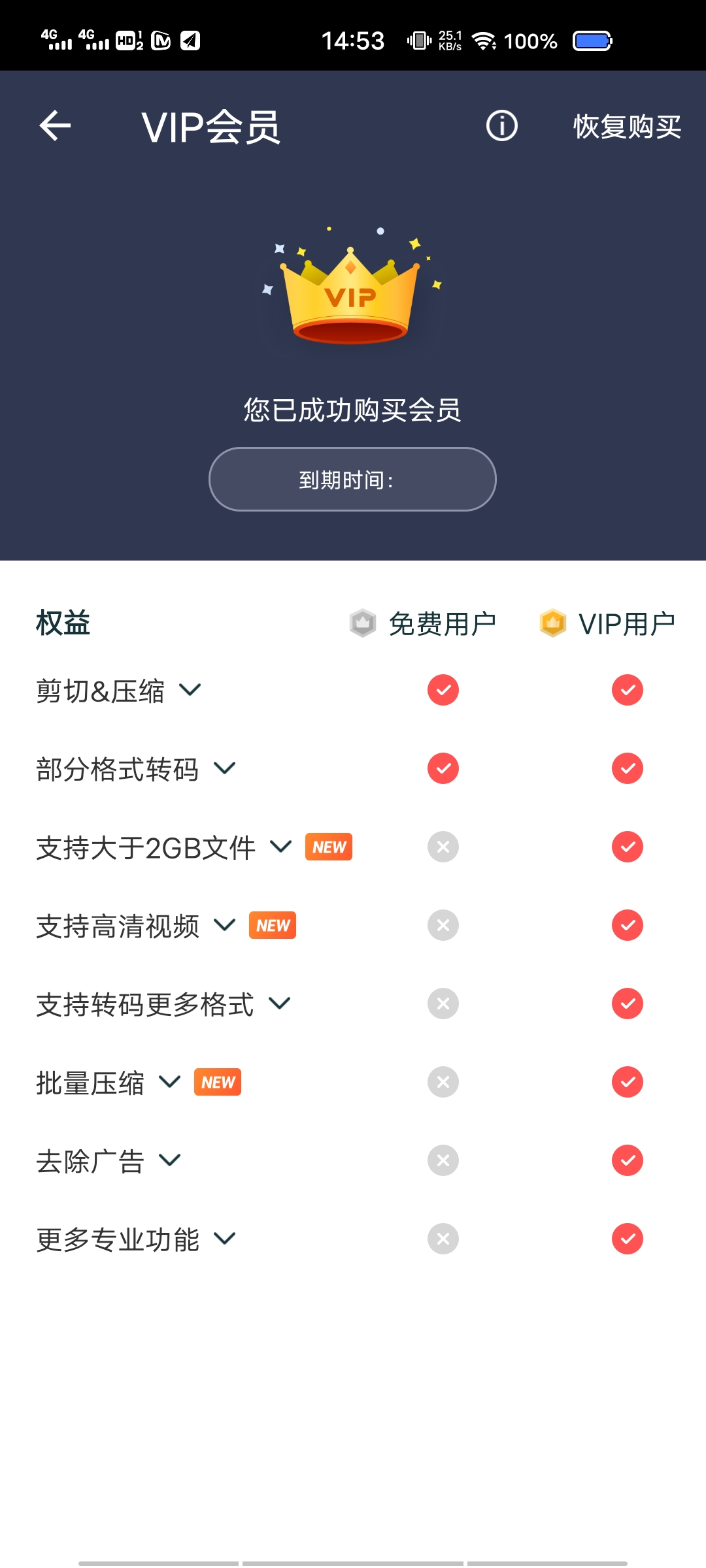Expand the 批量压缩 benefit
The width and height of the screenshot is (706, 1568).
[169, 1082]
